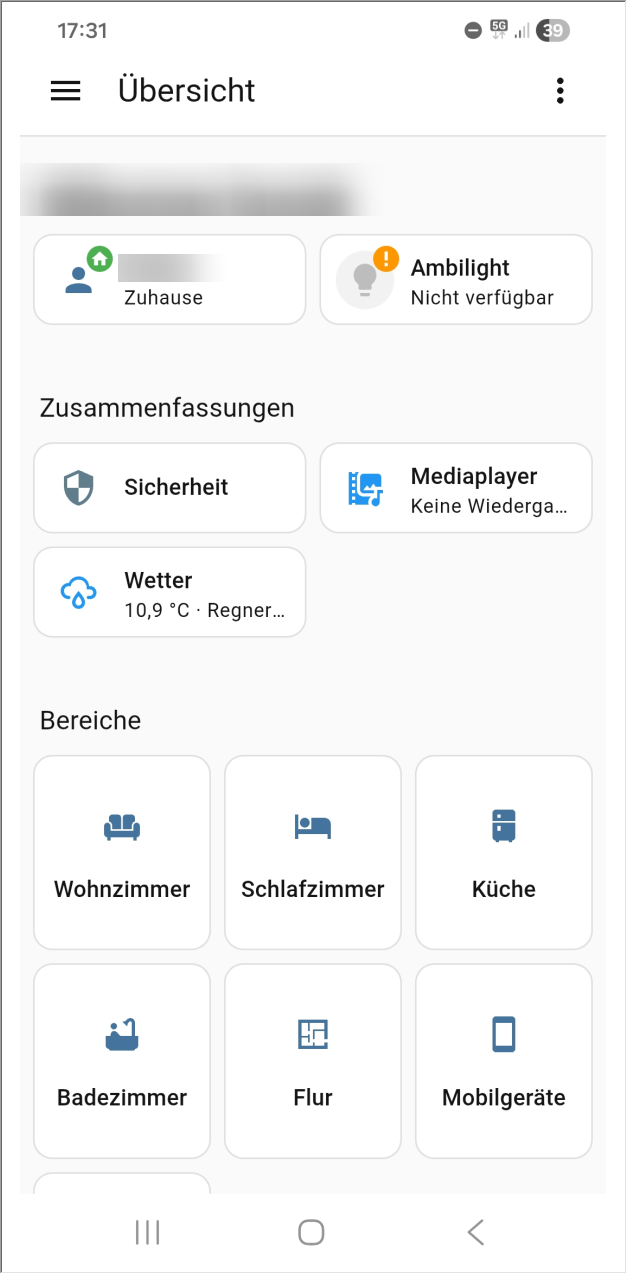Tap the system home button
Image resolution: width=627 pixels, height=1274 pixels.
point(312,1232)
